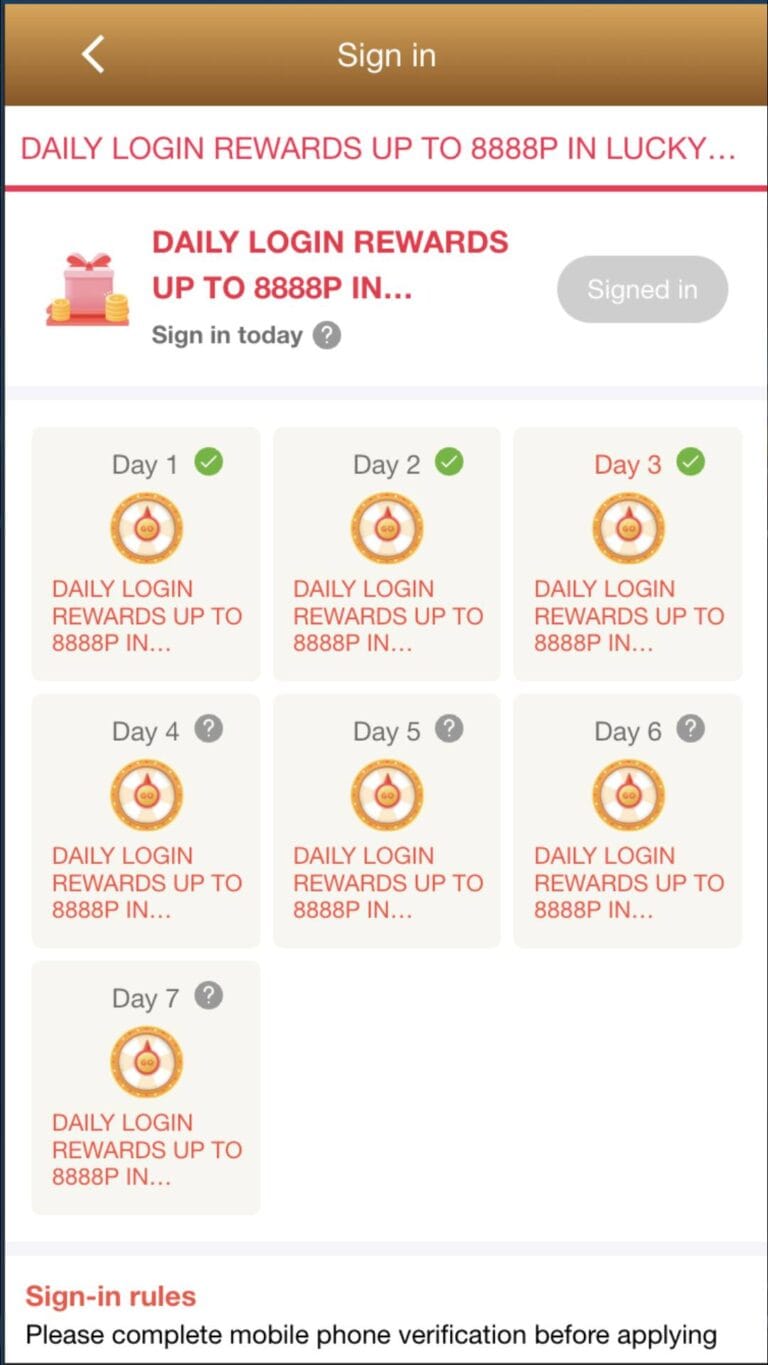
Task: Tap the Day 1 spin wheel GO icon
Action: click(145, 527)
